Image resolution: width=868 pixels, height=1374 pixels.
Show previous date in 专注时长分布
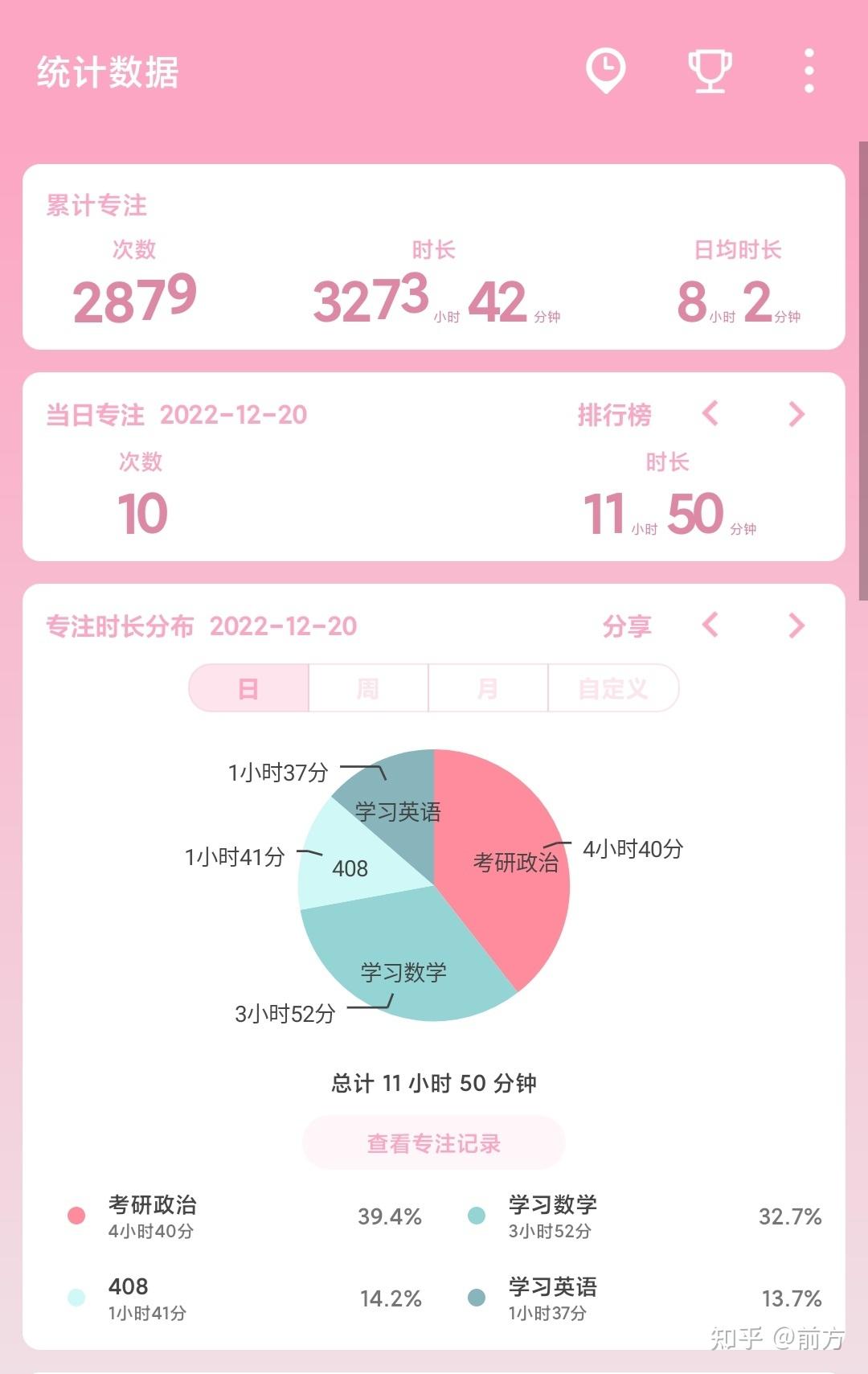pos(710,625)
